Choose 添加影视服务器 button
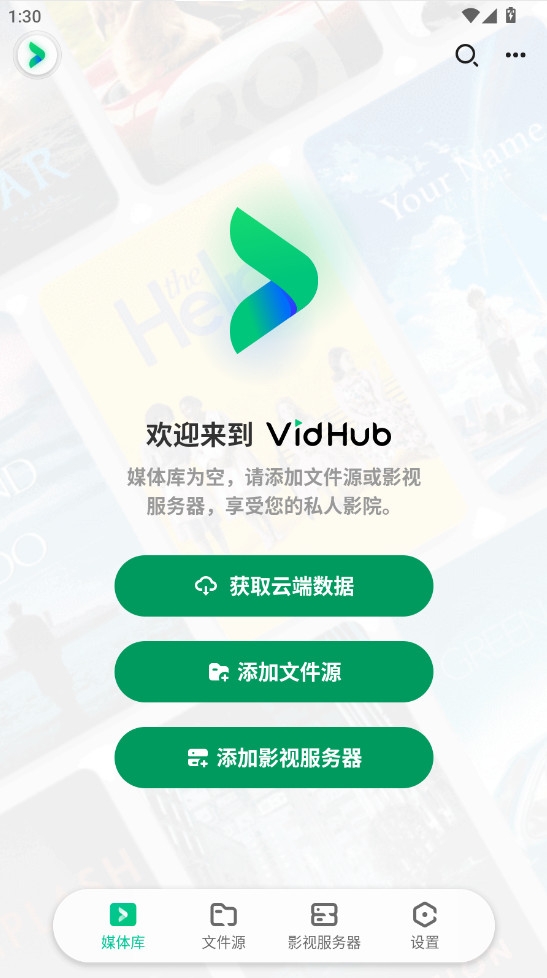 (x=274, y=758)
